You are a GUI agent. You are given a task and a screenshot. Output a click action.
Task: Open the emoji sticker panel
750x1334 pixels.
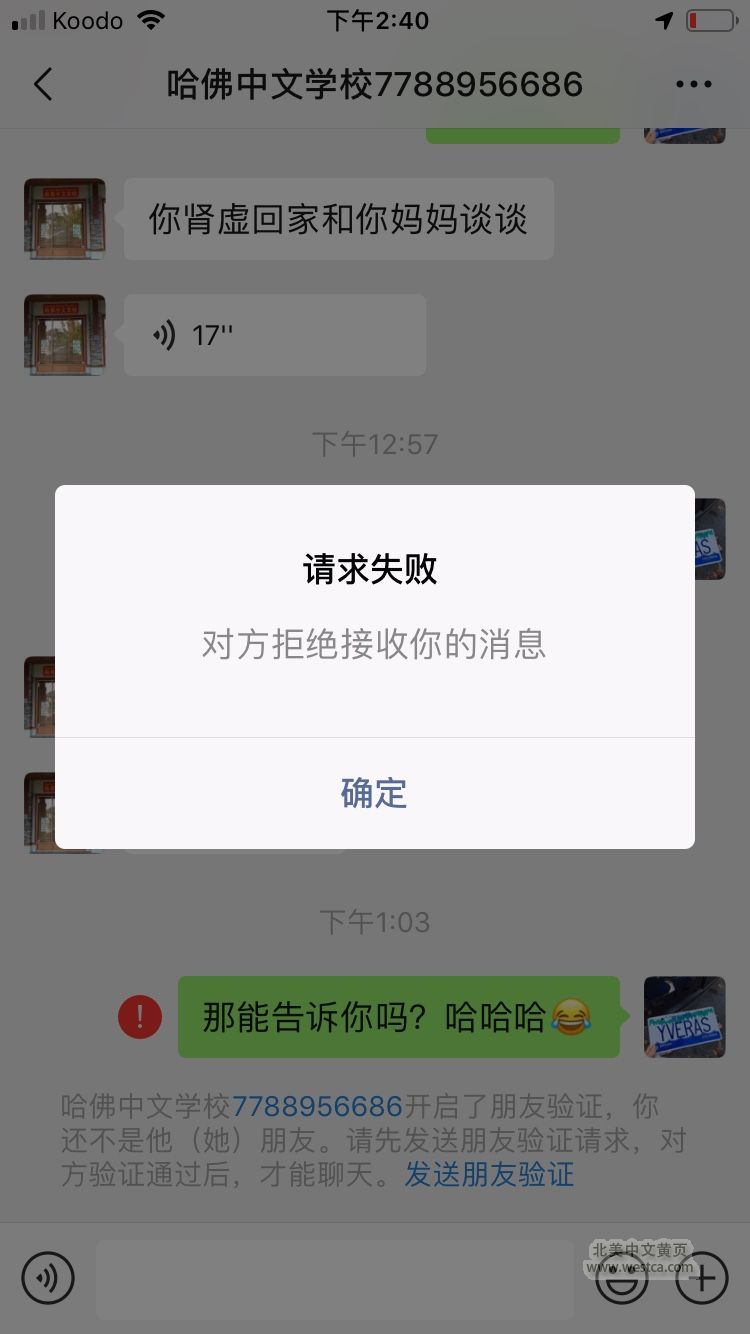tap(622, 1277)
